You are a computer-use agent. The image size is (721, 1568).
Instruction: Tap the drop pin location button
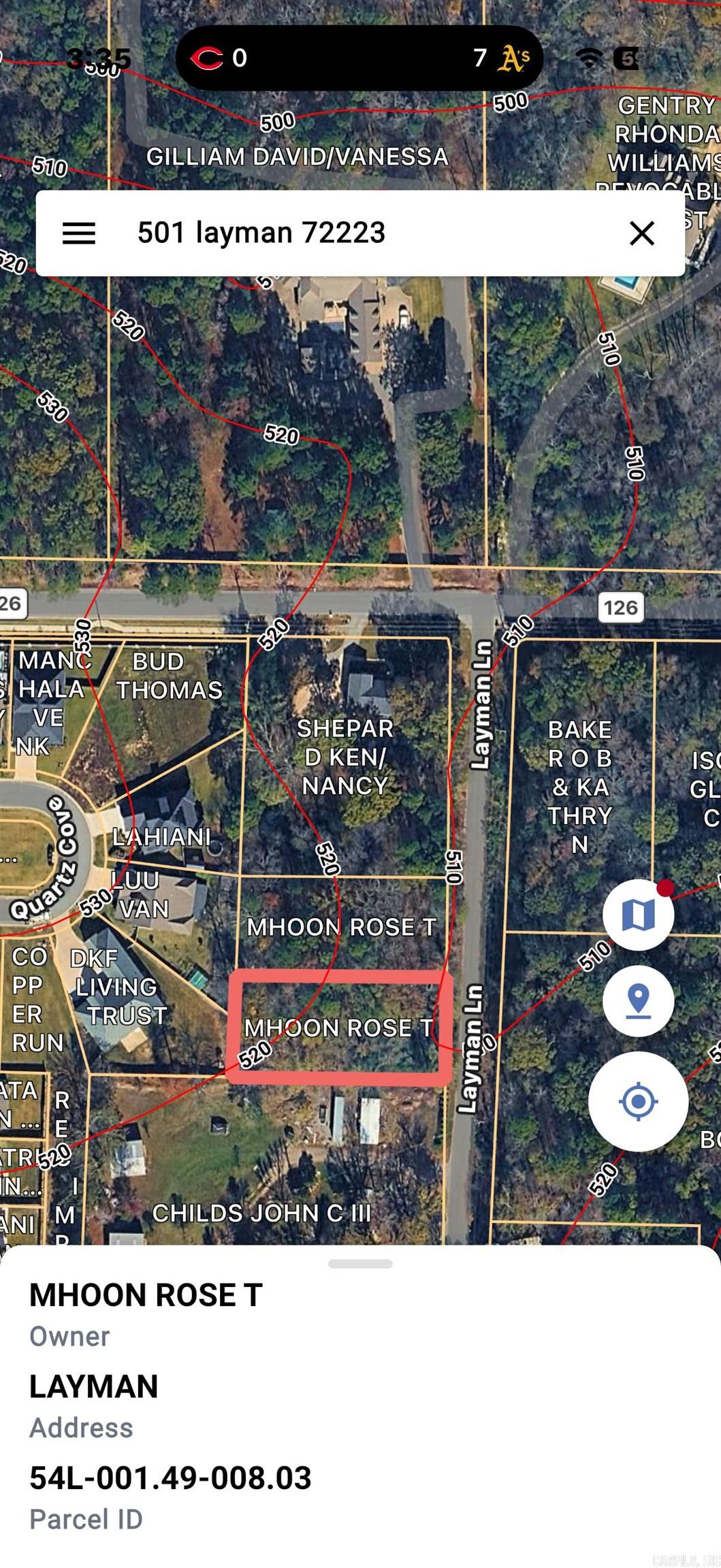point(638,1000)
